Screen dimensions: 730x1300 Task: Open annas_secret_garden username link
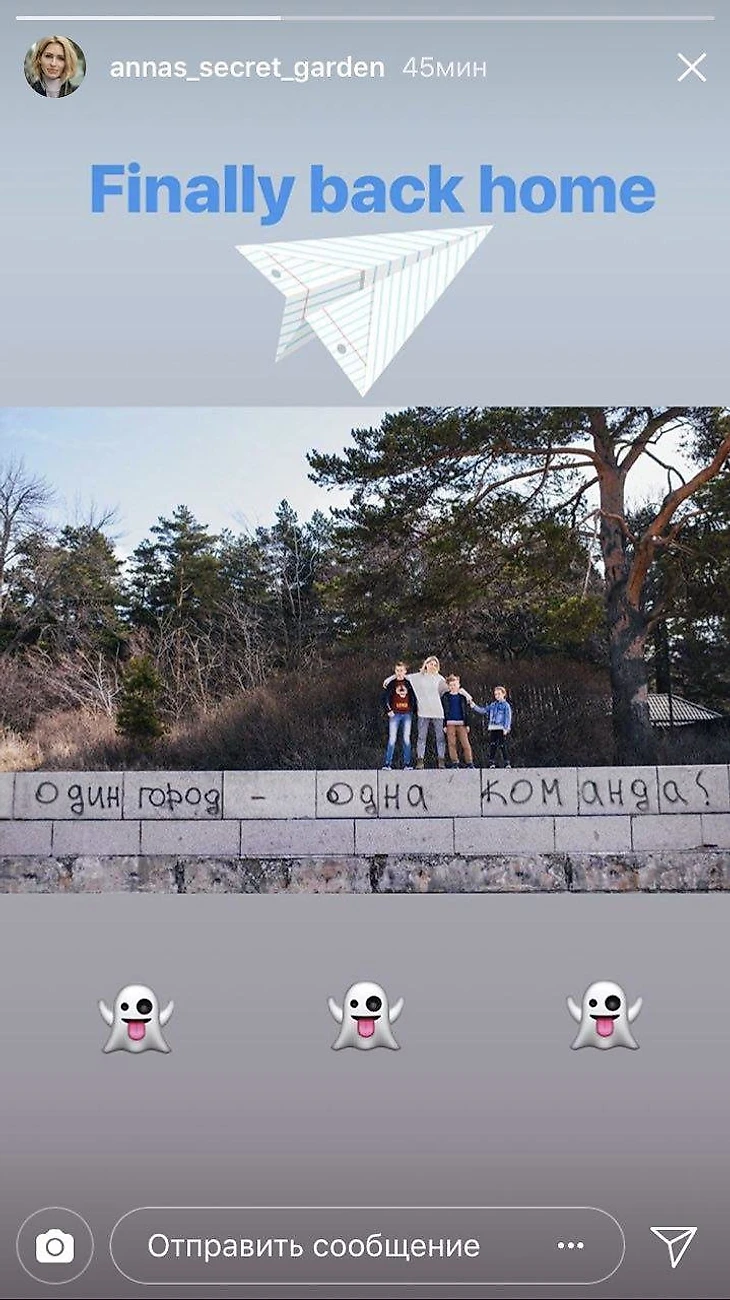[247, 68]
